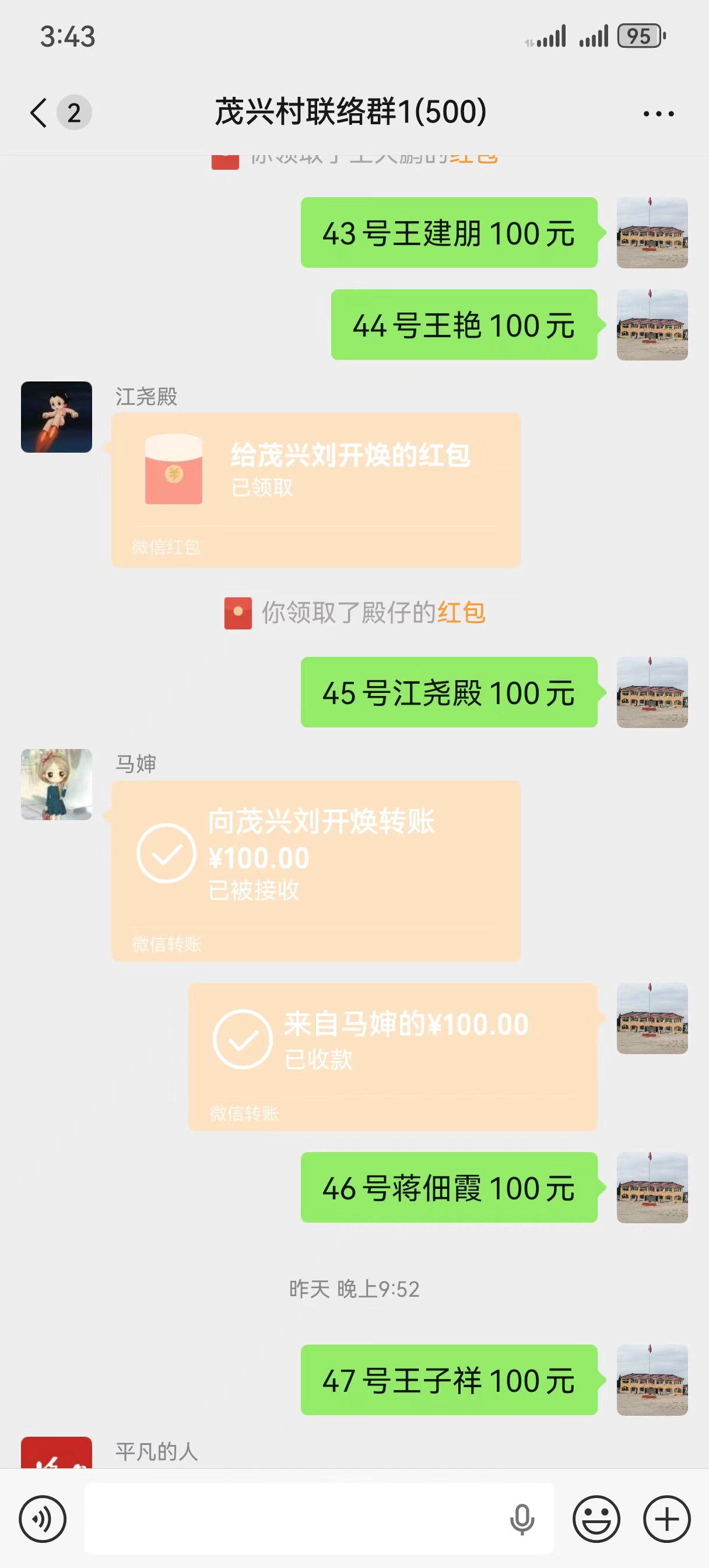Open 马婶's profile avatar

[x=57, y=784]
